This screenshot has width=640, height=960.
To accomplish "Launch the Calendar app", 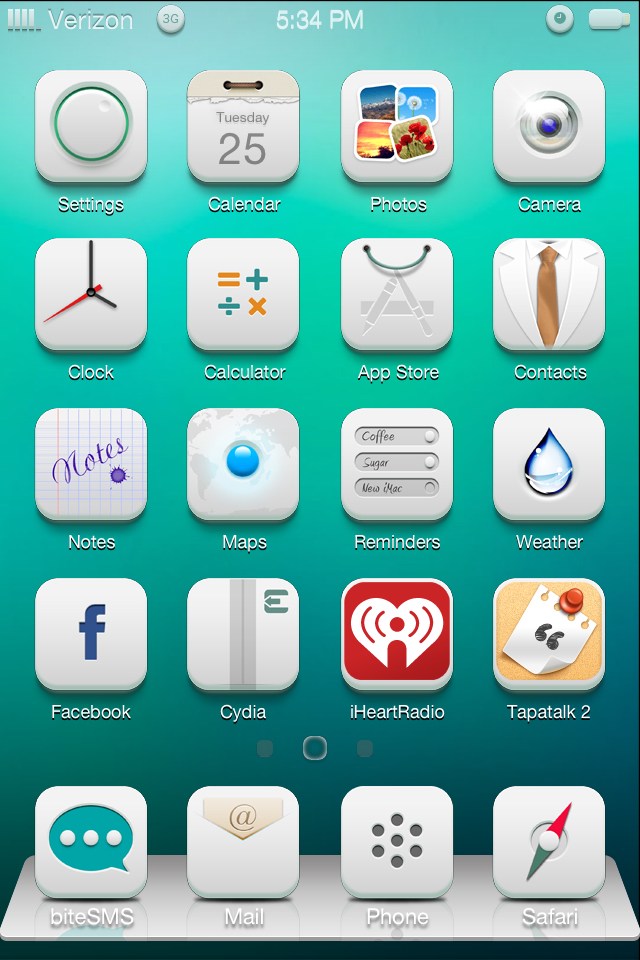I will tap(243, 126).
